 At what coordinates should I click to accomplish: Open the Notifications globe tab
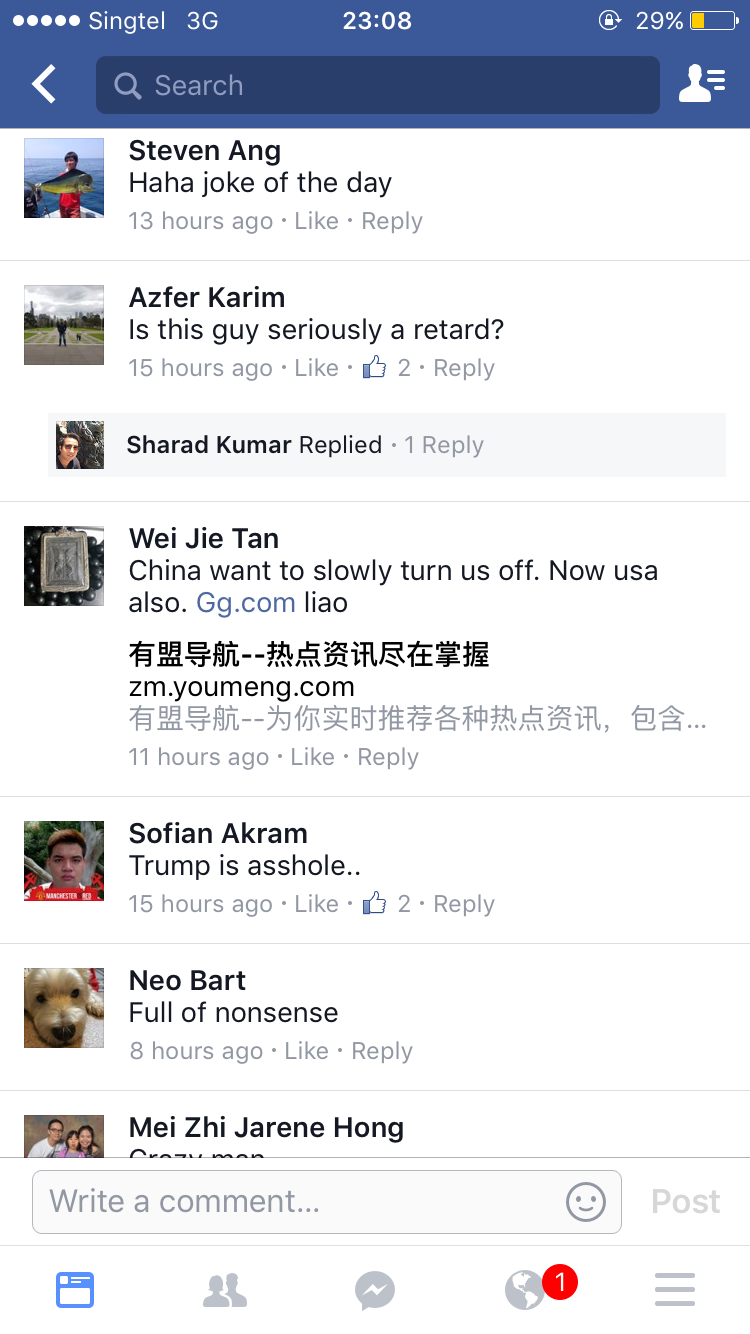point(525,1290)
